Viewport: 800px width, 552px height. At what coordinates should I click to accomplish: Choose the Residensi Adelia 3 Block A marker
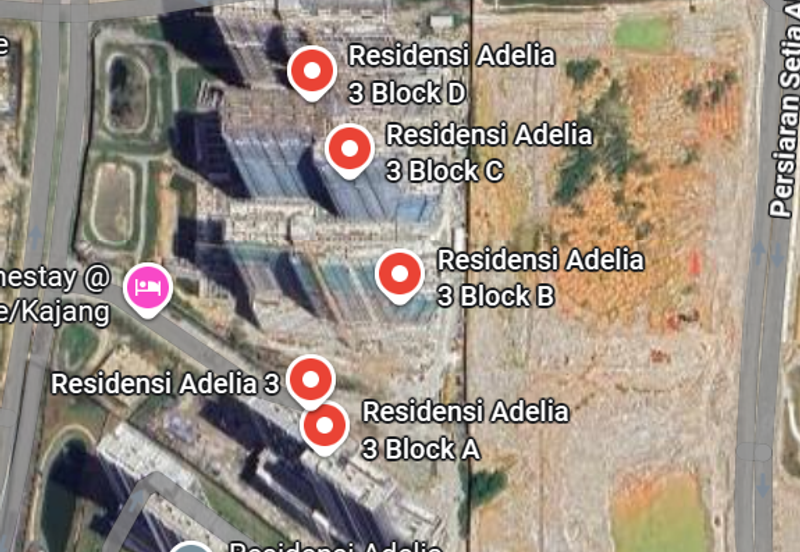325,427
